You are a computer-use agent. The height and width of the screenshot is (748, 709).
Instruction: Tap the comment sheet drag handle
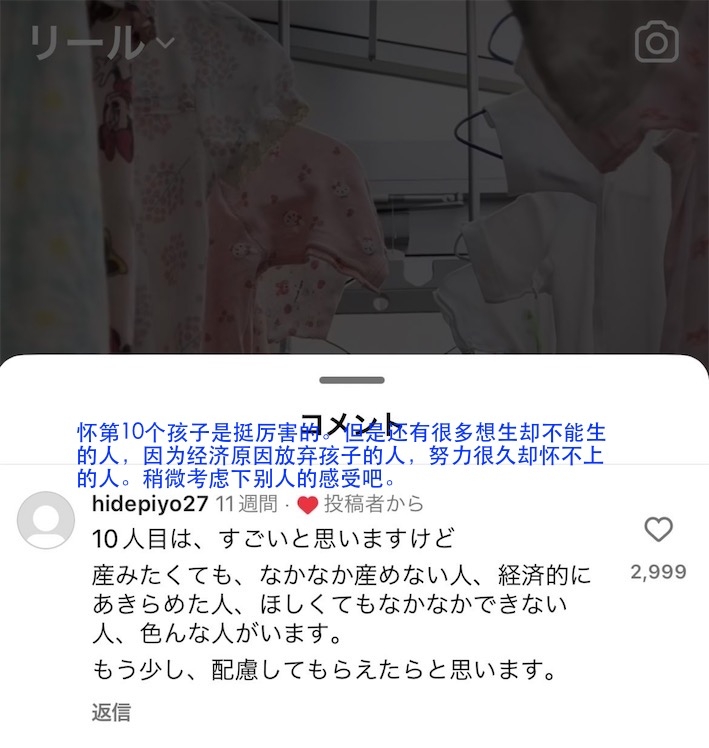pyautogui.click(x=354, y=380)
